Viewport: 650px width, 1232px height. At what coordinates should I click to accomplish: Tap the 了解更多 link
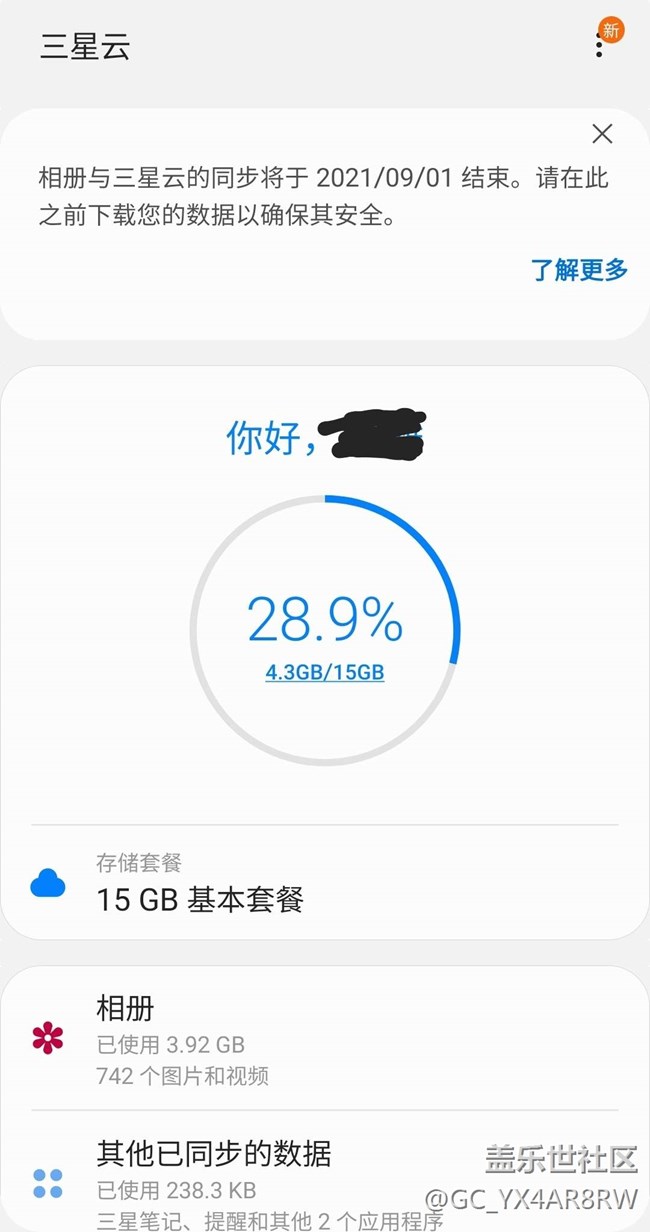579,269
